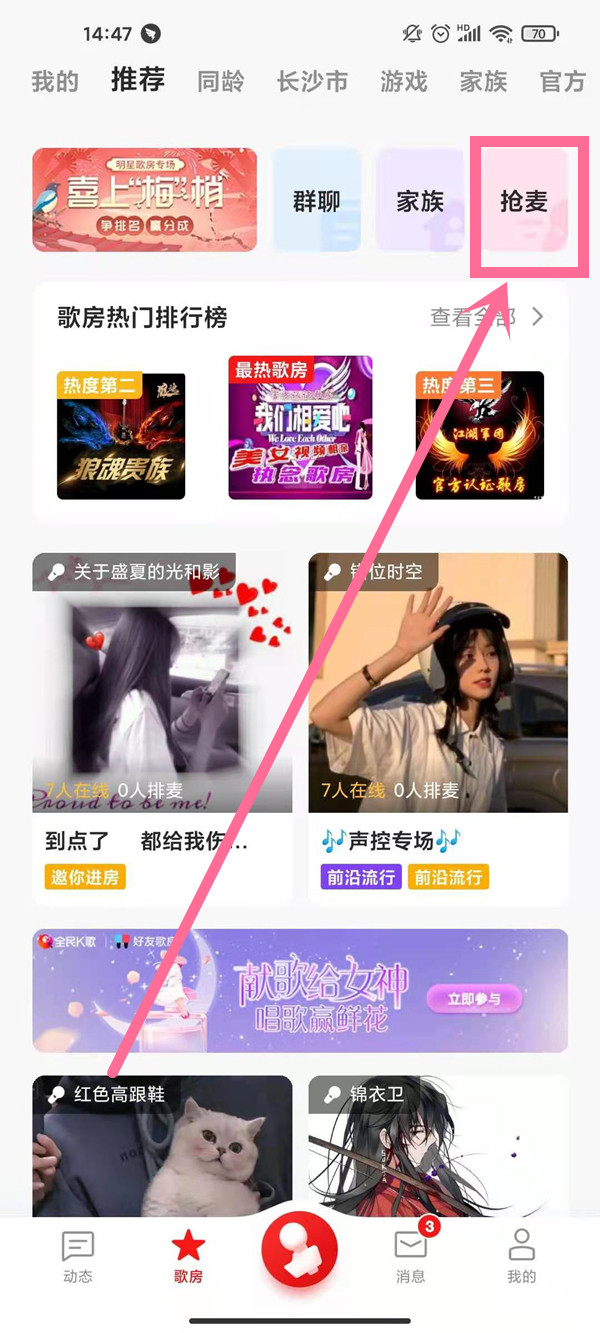Viewport: 600px width, 1333px height.
Task: Tap the 抢麦 button
Action: (x=524, y=201)
